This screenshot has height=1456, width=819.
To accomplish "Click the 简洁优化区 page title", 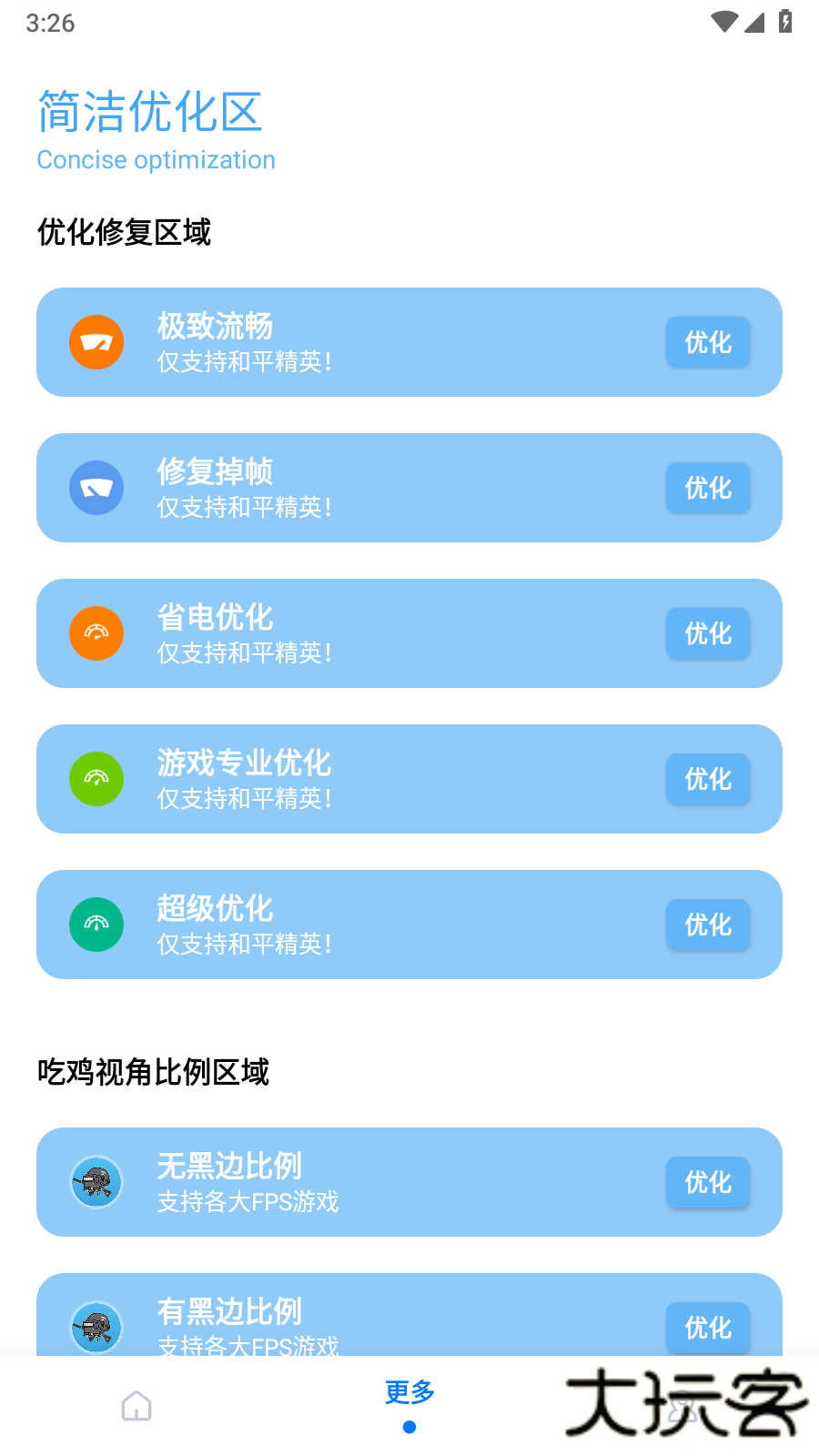I will point(149,112).
